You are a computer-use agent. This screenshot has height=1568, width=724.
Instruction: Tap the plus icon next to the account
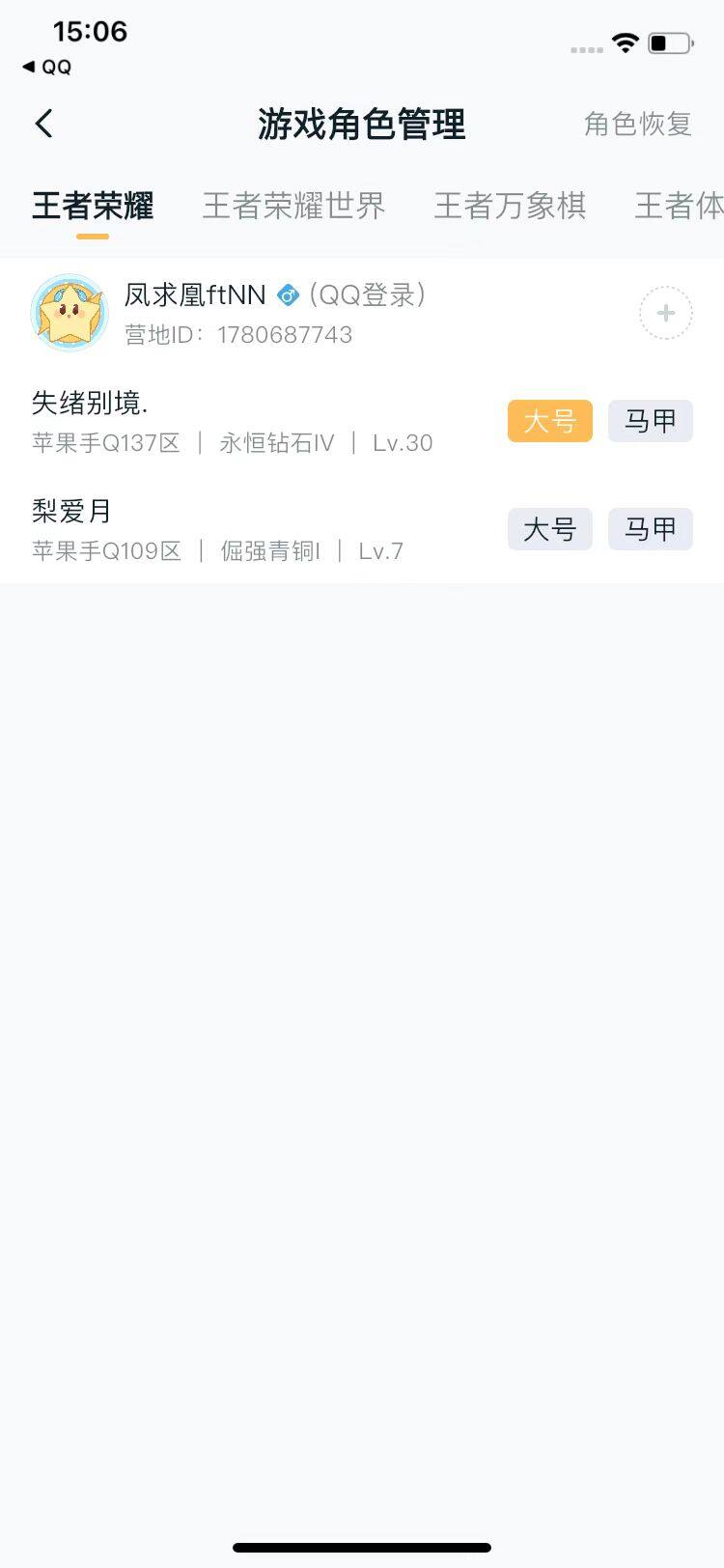[x=665, y=313]
